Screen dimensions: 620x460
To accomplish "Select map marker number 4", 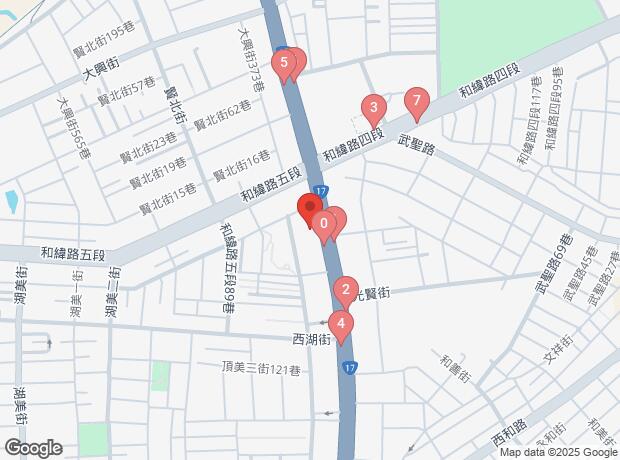I will point(341,325).
